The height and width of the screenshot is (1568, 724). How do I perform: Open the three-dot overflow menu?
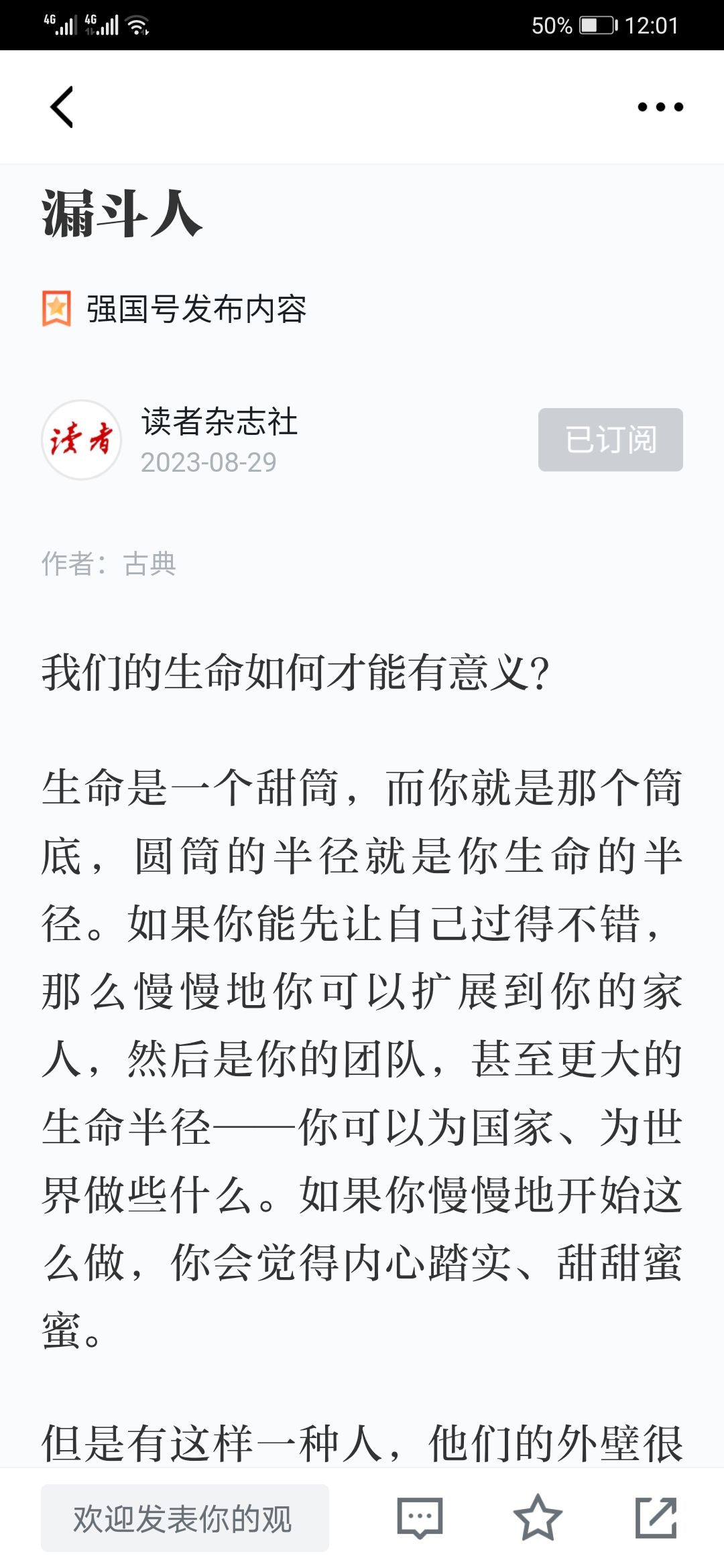tap(660, 107)
